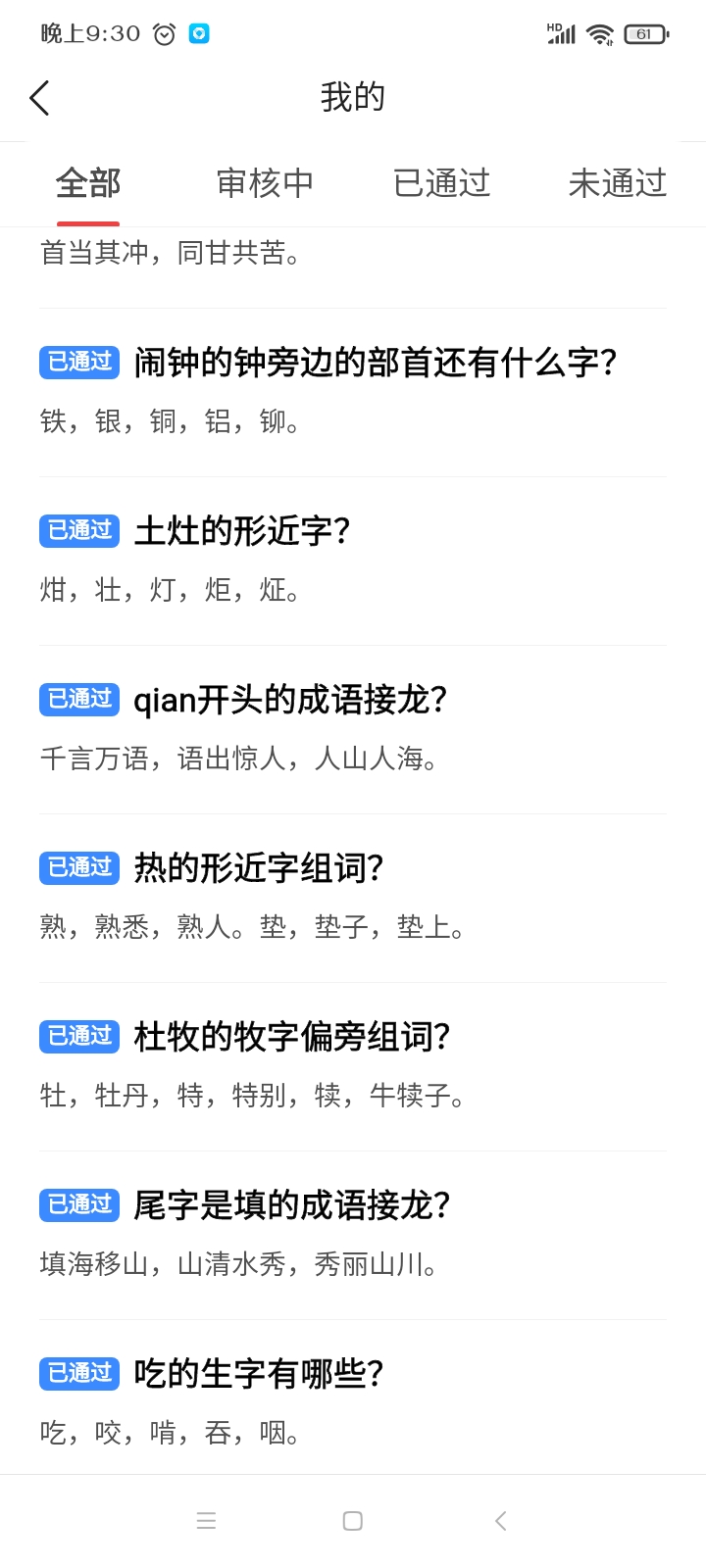The height and width of the screenshot is (1568, 706).
Task: Open the 土灶的形近字 question
Action: [x=242, y=531]
